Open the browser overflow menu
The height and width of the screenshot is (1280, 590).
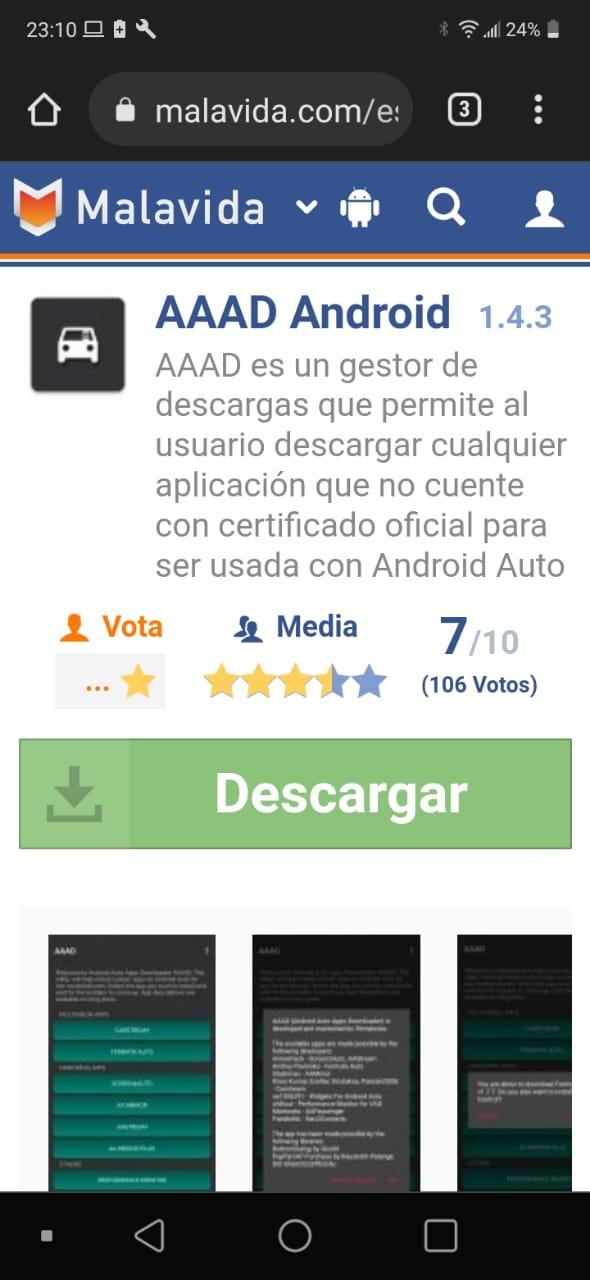coord(538,110)
